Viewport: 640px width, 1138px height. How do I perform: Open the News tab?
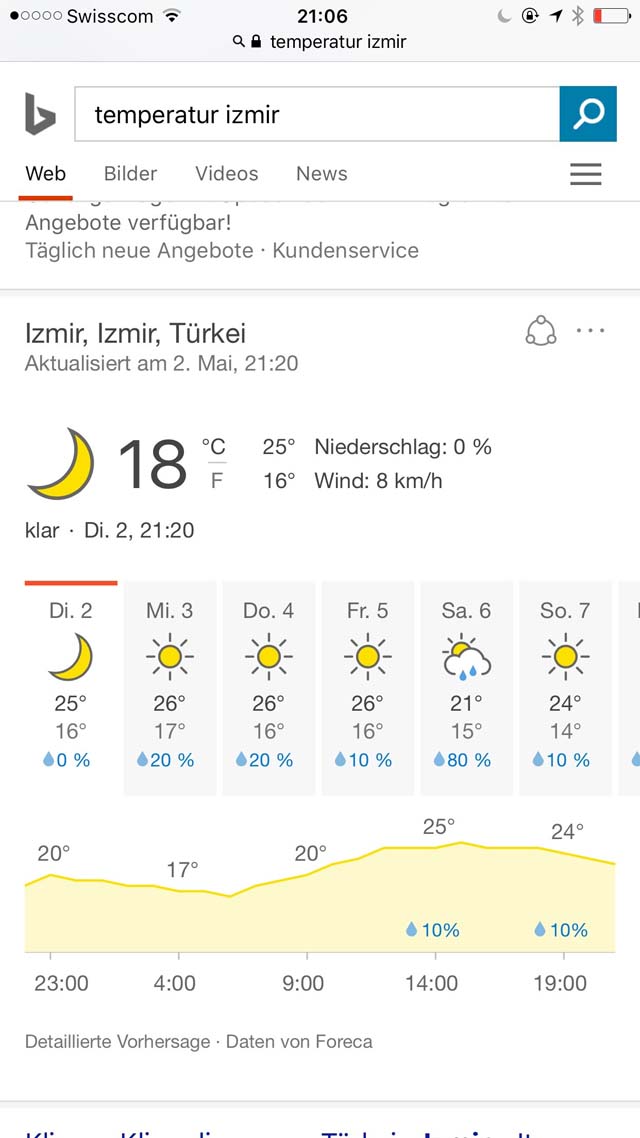321,173
